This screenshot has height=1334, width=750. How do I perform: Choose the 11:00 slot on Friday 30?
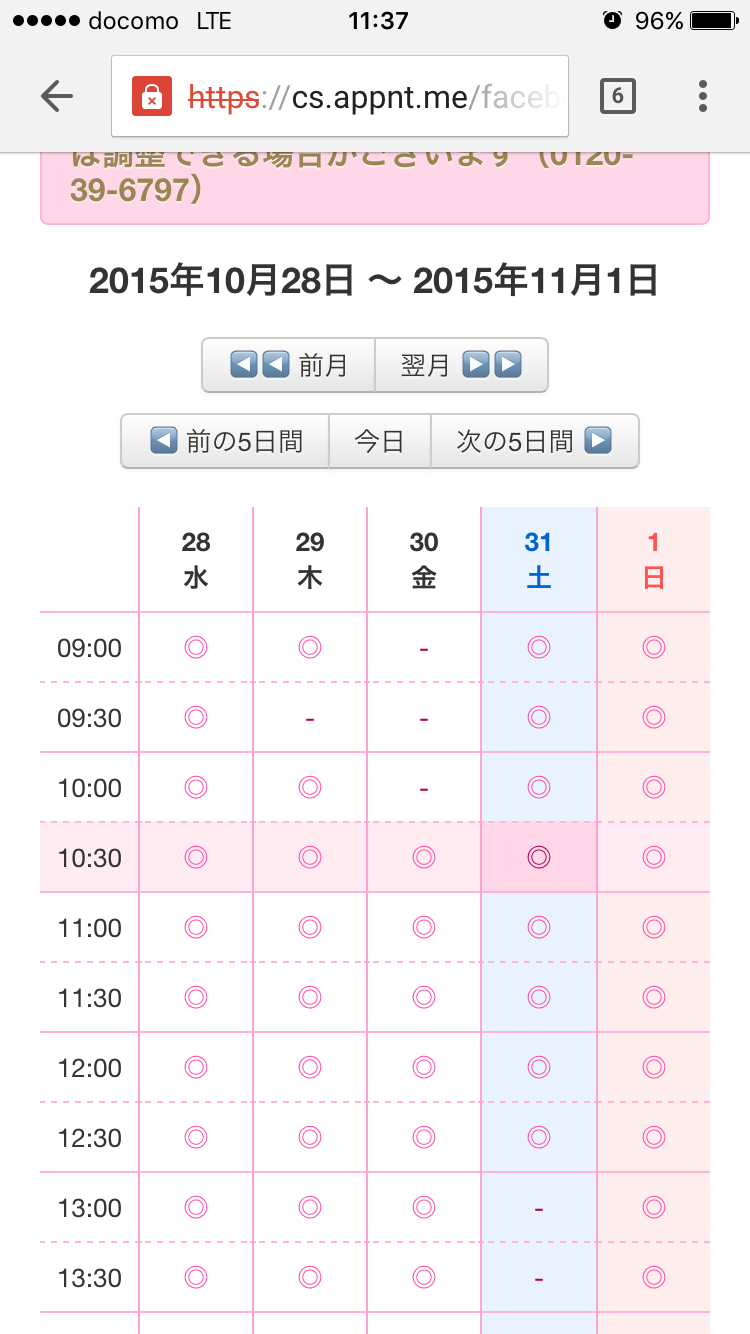click(424, 927)
